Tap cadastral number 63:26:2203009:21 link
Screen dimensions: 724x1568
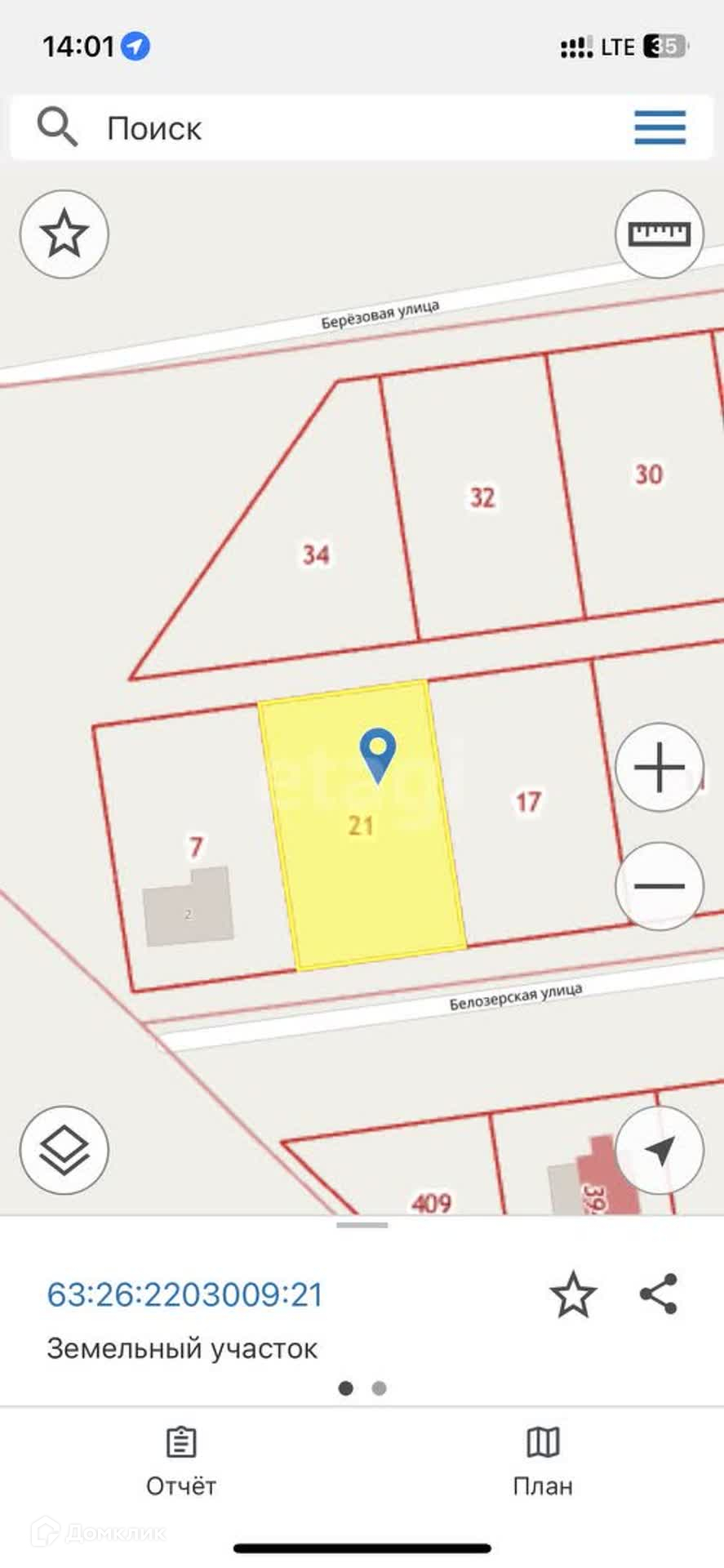point(185,1294)
